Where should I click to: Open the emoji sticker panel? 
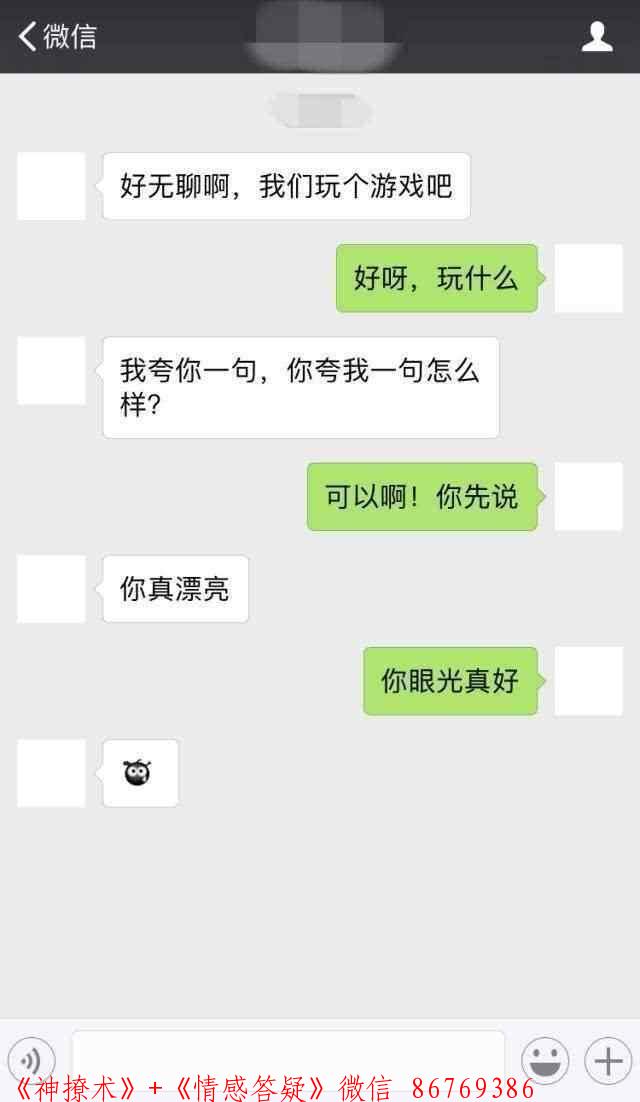click(545, 1060)
